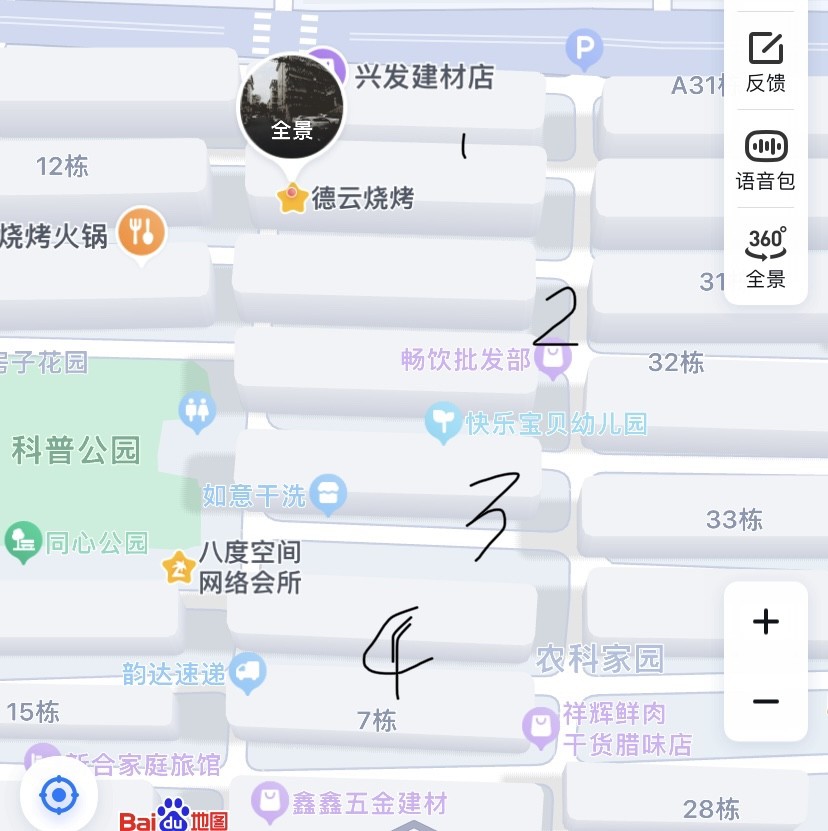Tap the parking P marker

point(584,46)
